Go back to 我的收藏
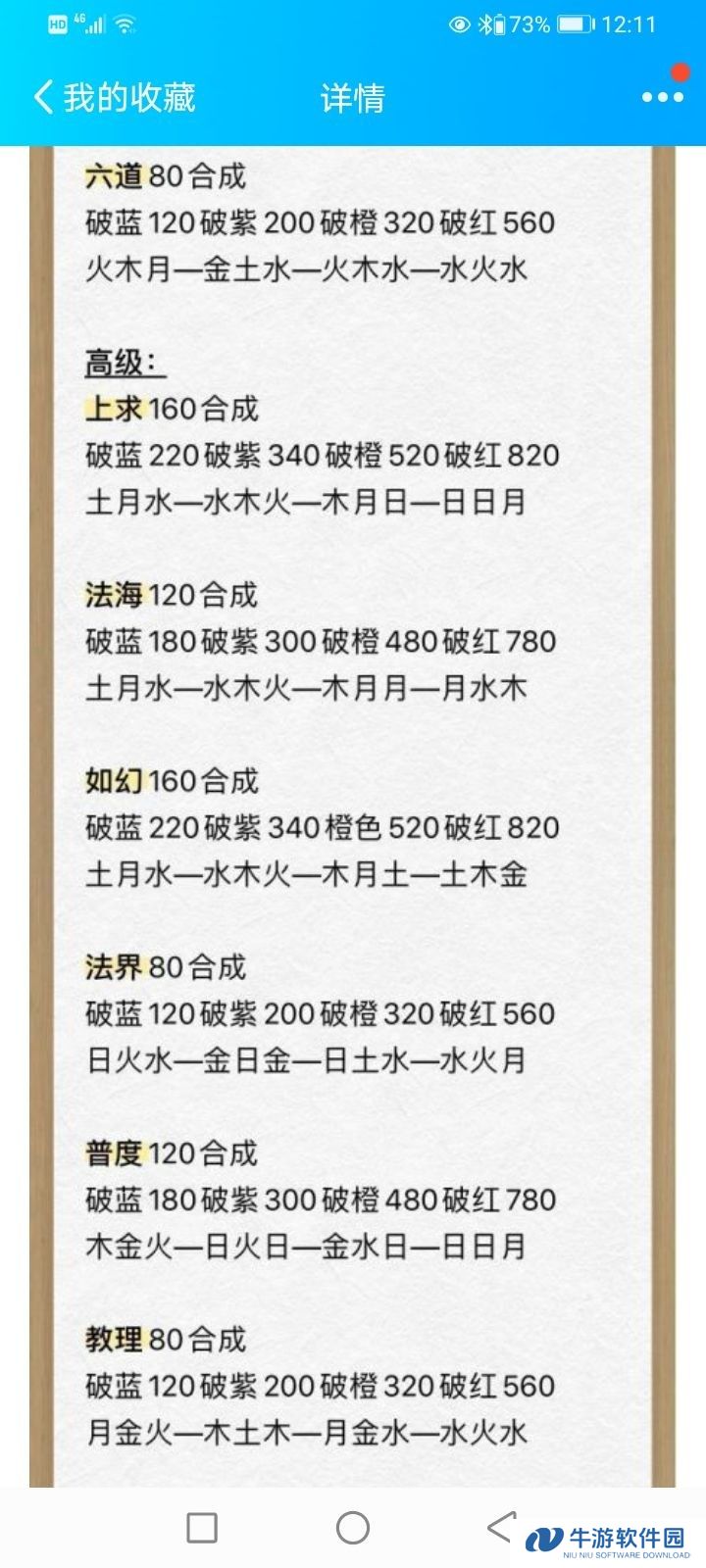This screenshot has width=706, height=1568. [113, 98]
